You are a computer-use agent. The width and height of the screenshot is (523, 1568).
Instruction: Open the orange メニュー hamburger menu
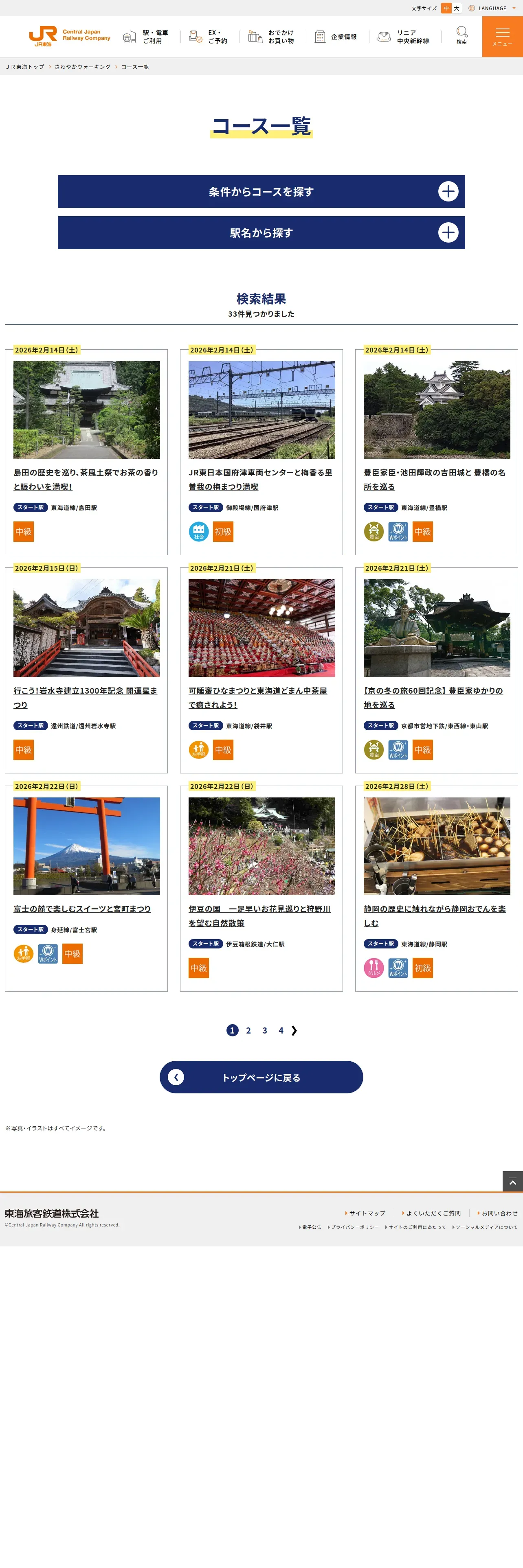pyautogui.click(x=502, y=37)
